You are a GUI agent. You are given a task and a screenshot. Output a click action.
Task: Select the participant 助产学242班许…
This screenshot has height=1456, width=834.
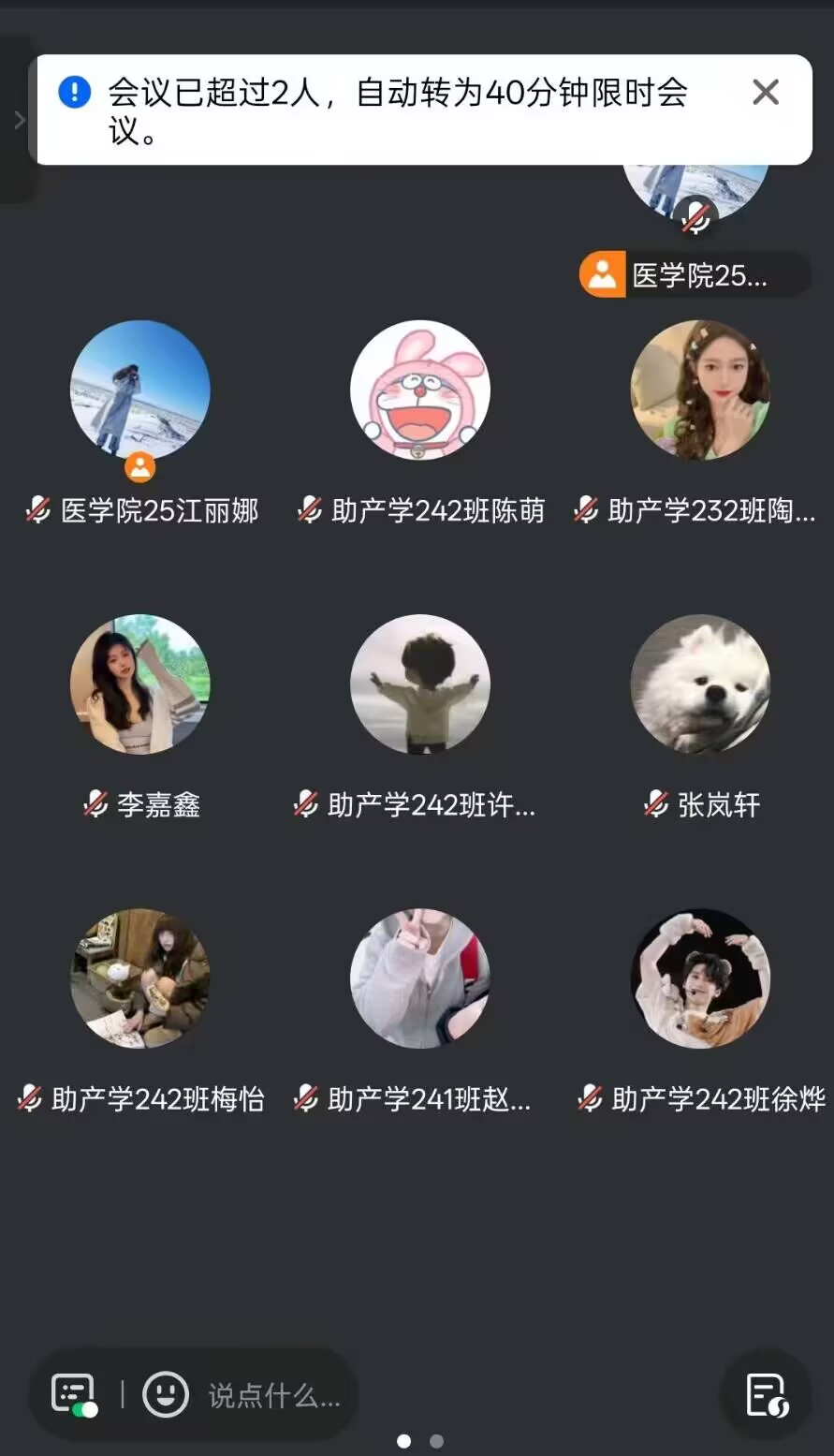(420, 684)
